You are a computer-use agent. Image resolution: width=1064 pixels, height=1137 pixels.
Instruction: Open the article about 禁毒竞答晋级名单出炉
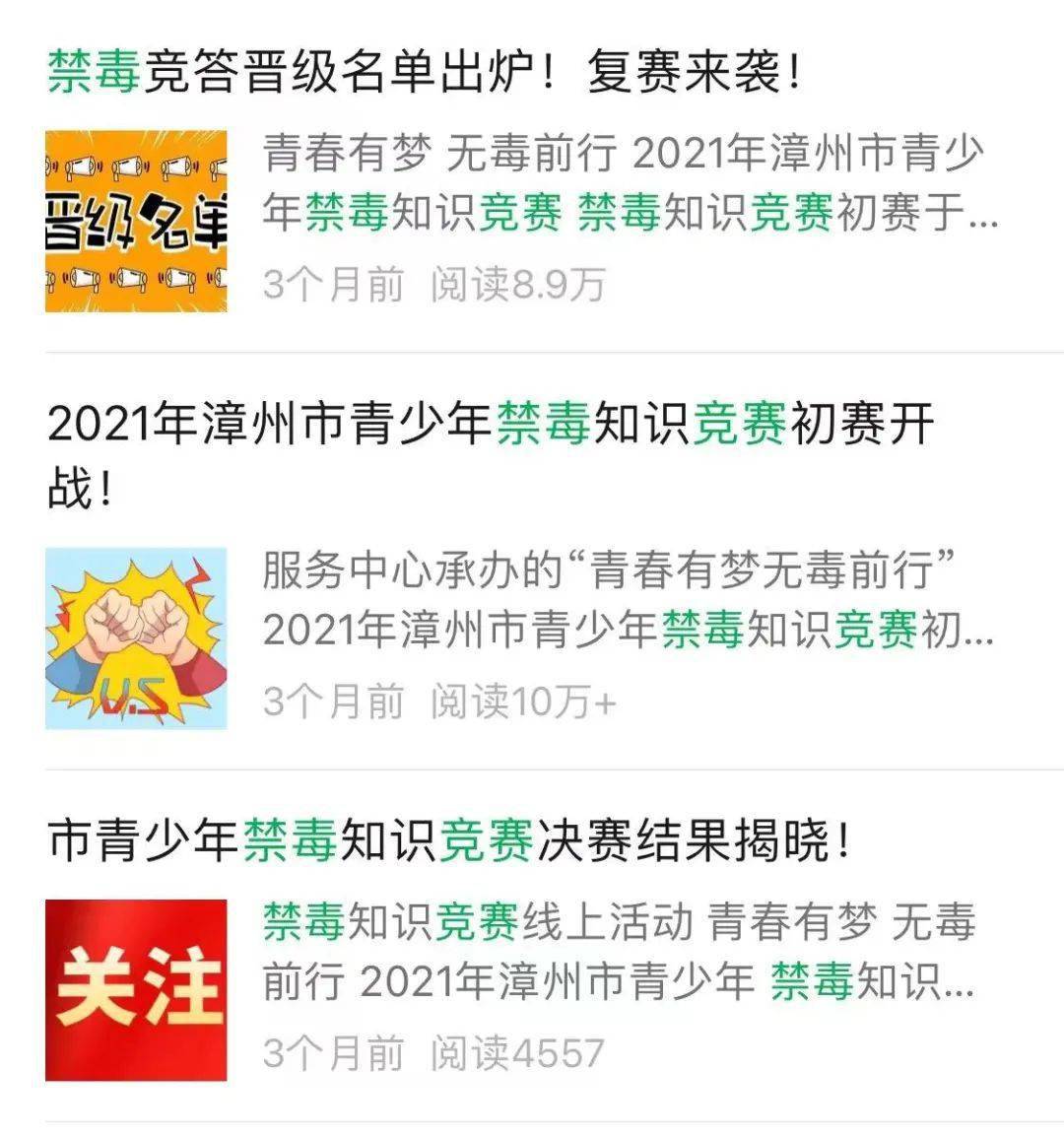424,73
